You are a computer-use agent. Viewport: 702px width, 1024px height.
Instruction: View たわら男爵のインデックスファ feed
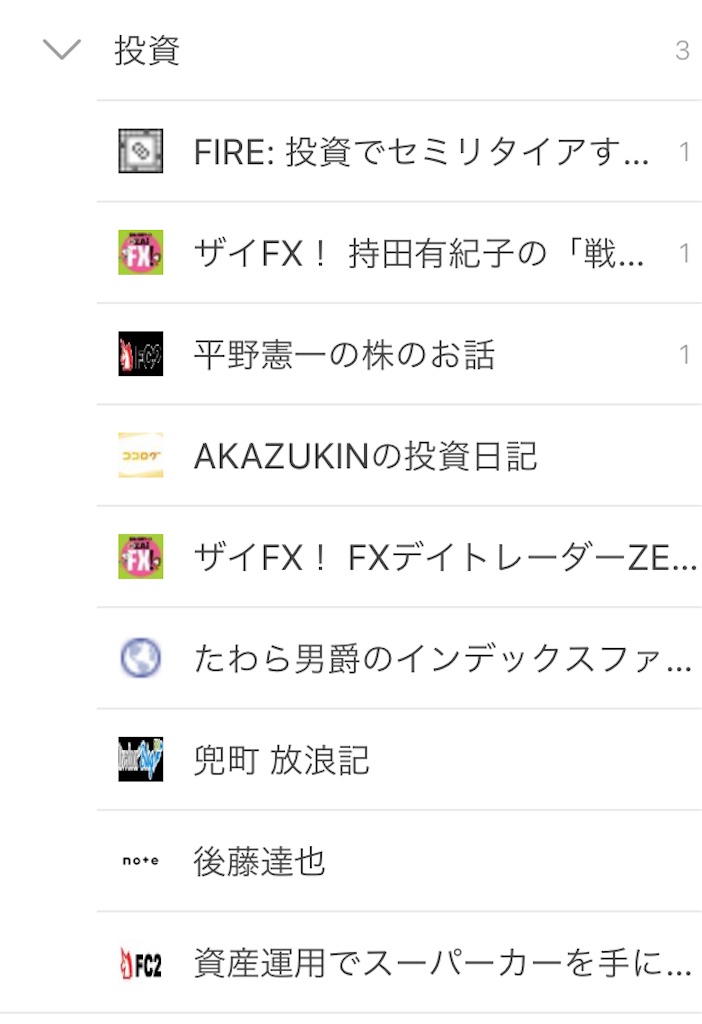tap(440, 658)
